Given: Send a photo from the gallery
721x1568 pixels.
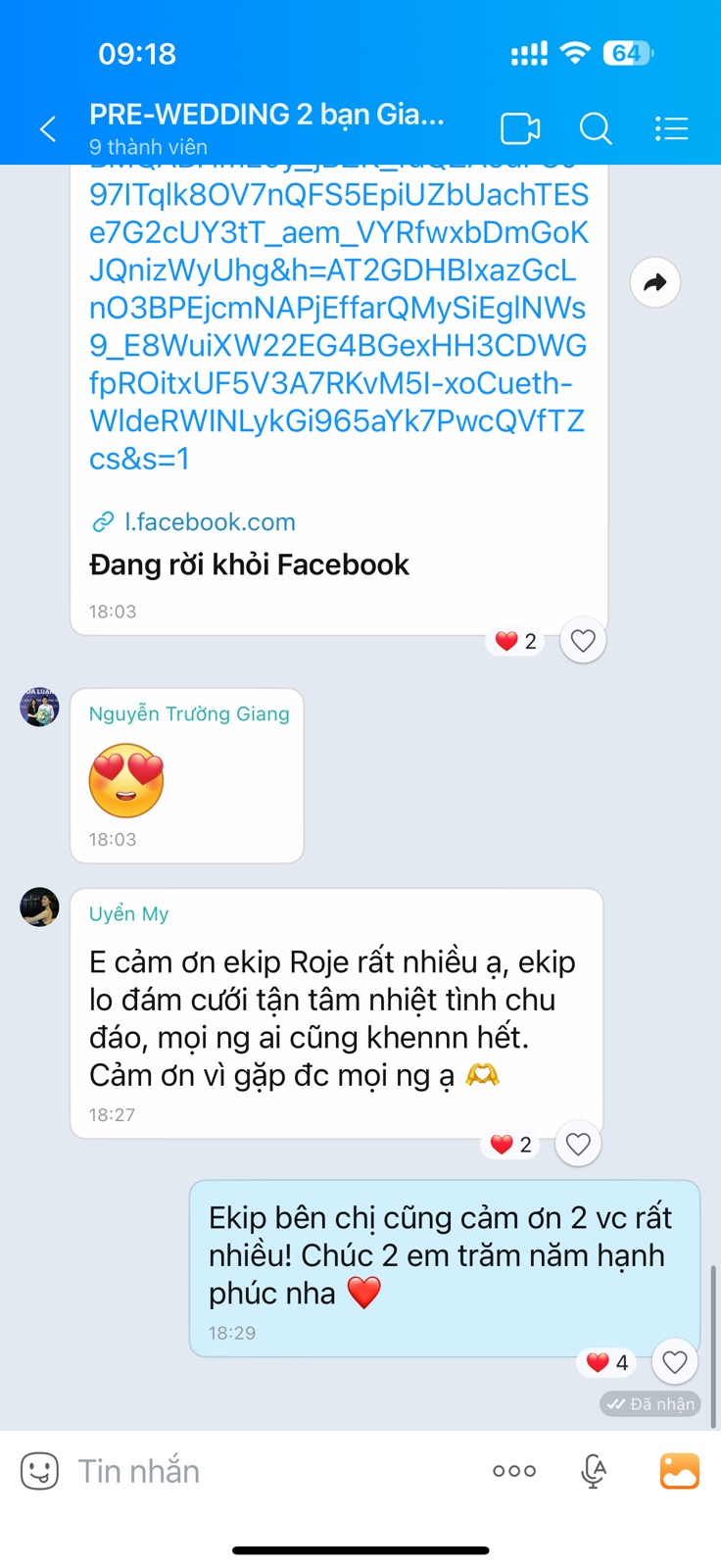Looking at the screenshot, I should point(679,1470).
